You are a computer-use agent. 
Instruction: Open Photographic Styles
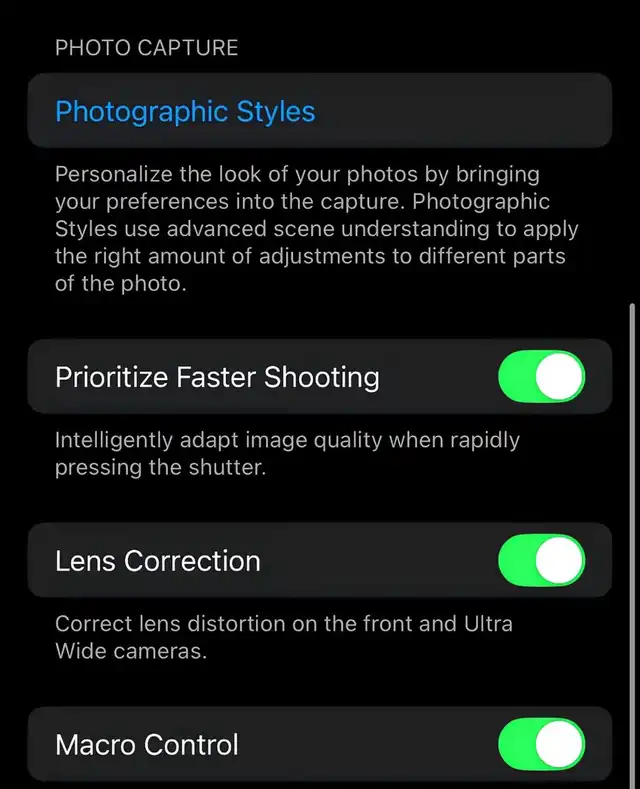pyautogui.click(x=320, y=111)
